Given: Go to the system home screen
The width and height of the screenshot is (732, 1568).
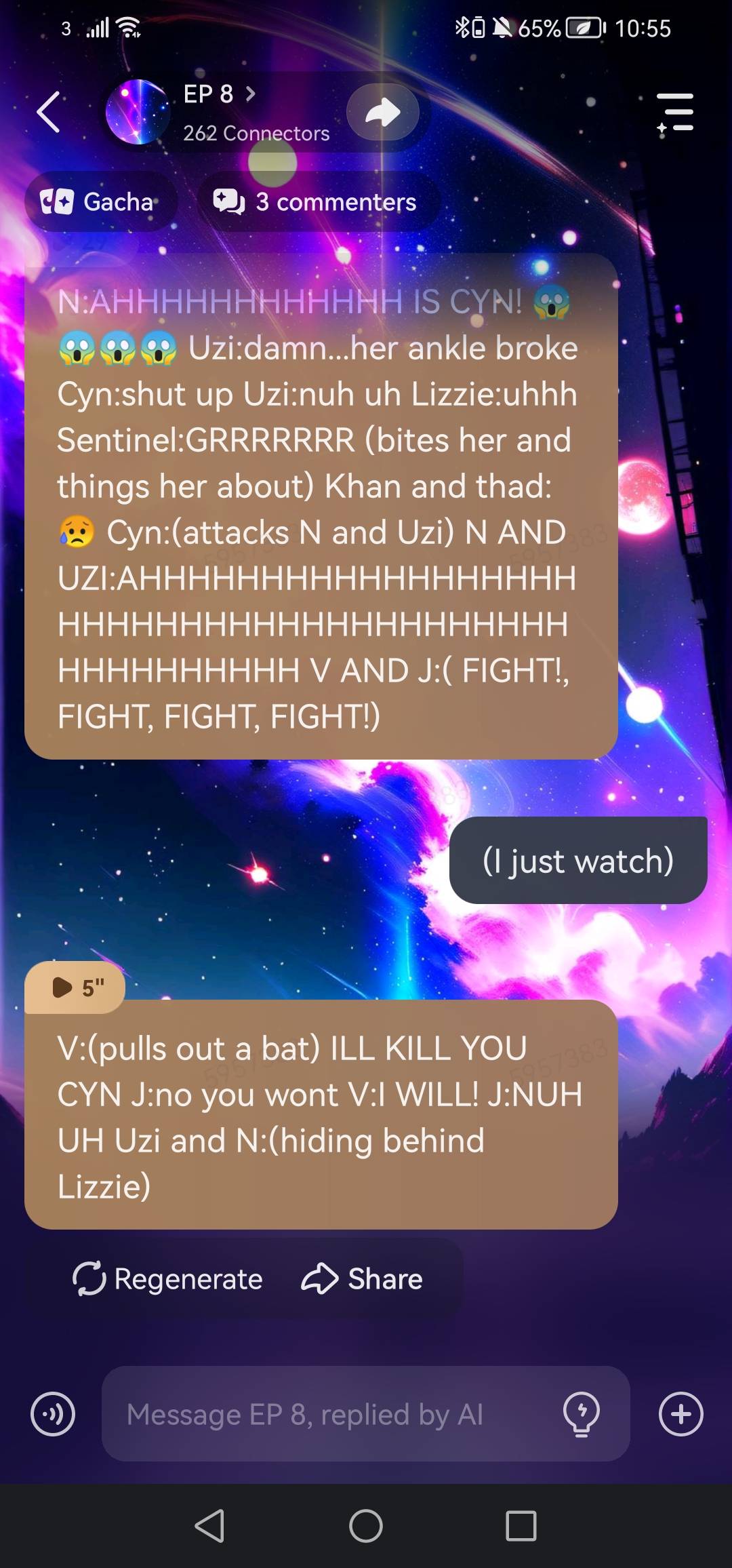Looking at the screenshot, I should point(366,1526).
